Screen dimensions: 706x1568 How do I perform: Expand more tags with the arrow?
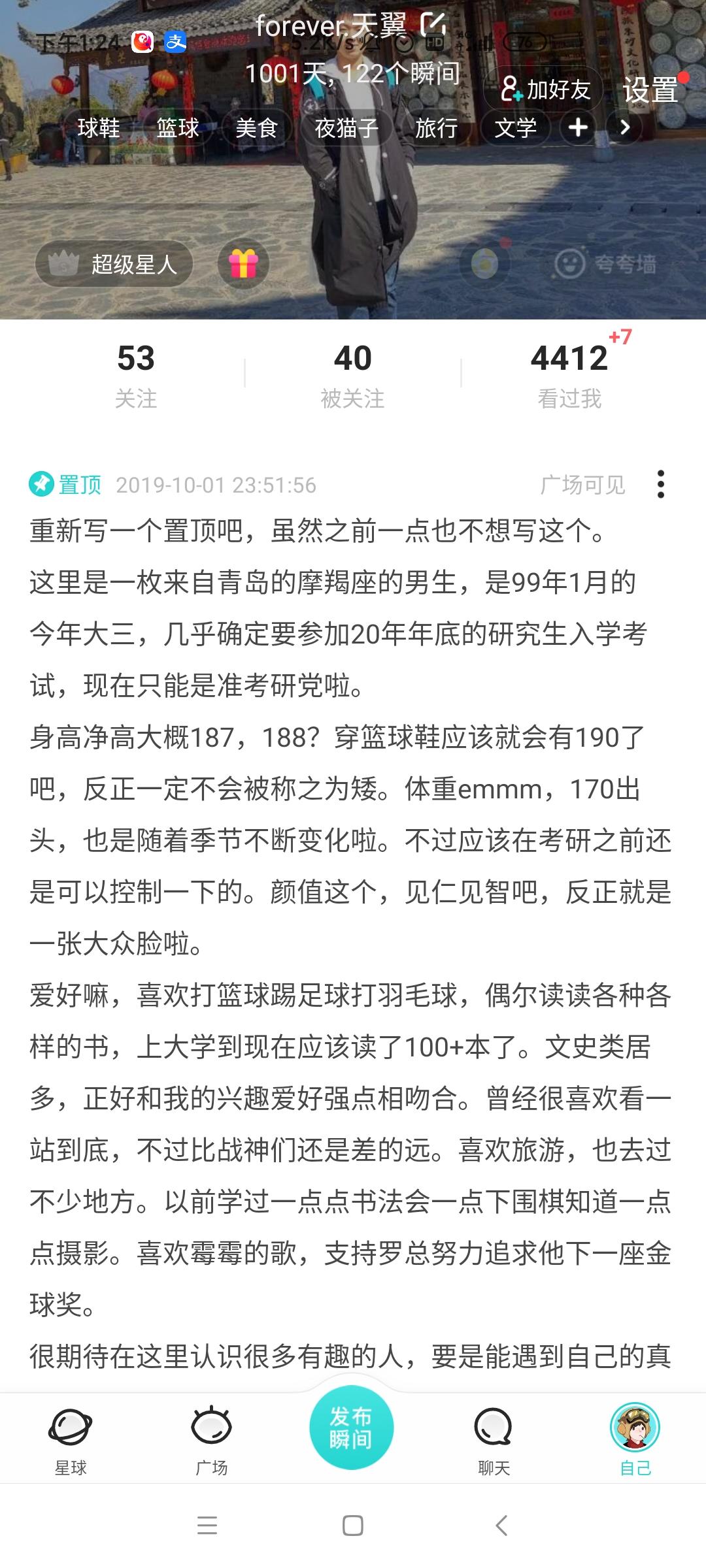pos(625,127)
